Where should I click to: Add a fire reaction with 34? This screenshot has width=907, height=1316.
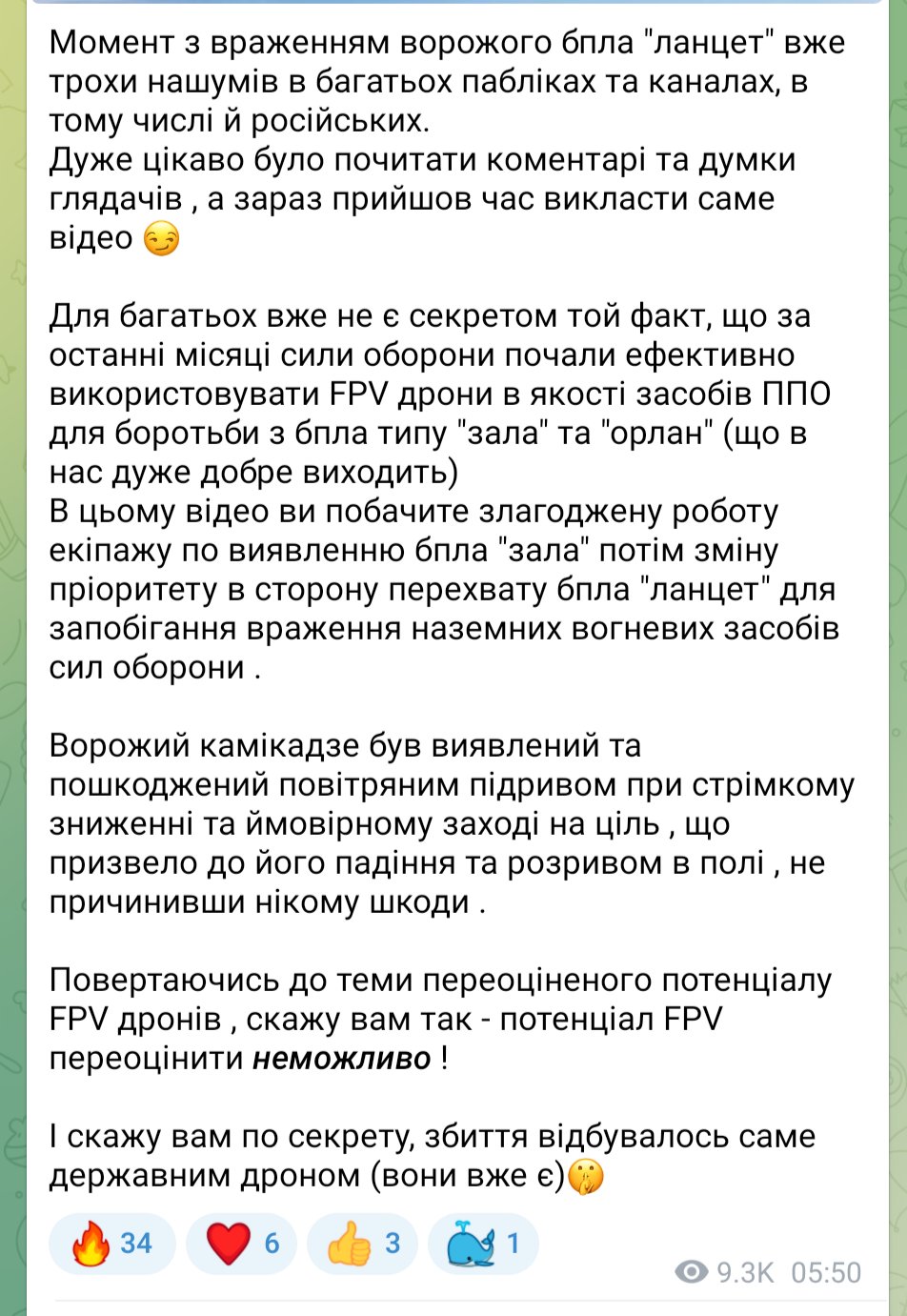[112, 1244]
